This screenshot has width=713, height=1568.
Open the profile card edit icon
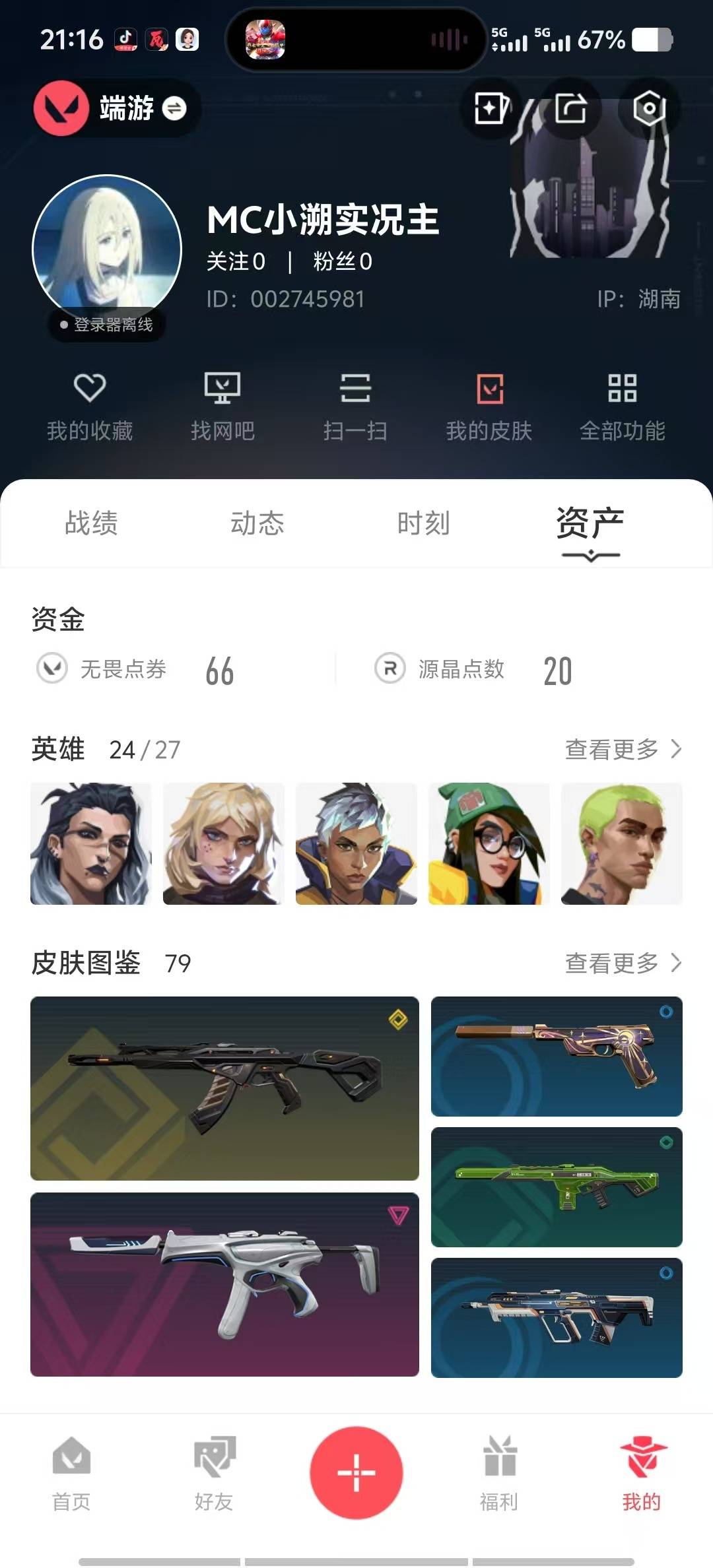click(x=491, y=108)
